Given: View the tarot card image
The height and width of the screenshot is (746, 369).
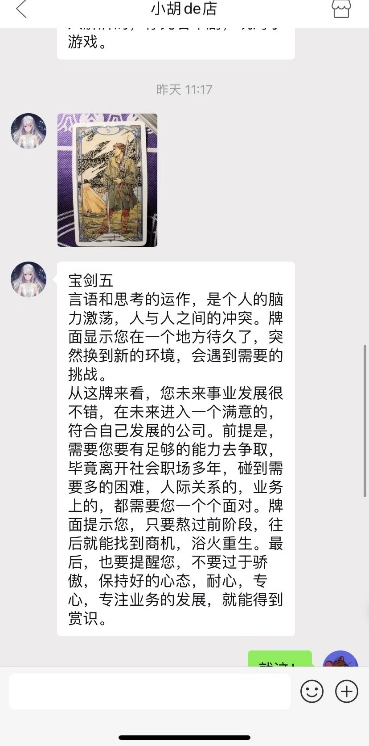Looking at the screenshot, I should [x=107, y=180].
